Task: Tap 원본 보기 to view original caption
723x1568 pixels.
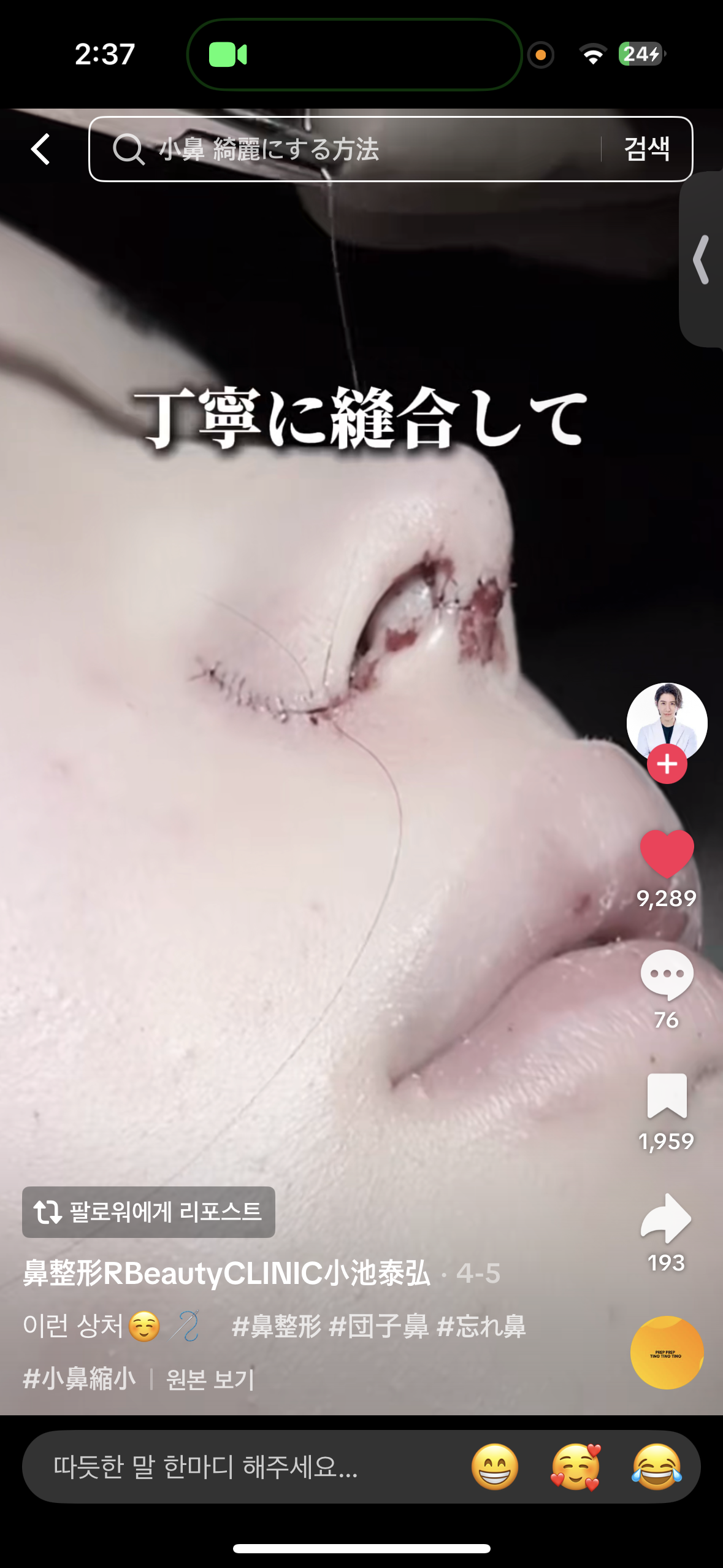Action: coord(210,1380)
